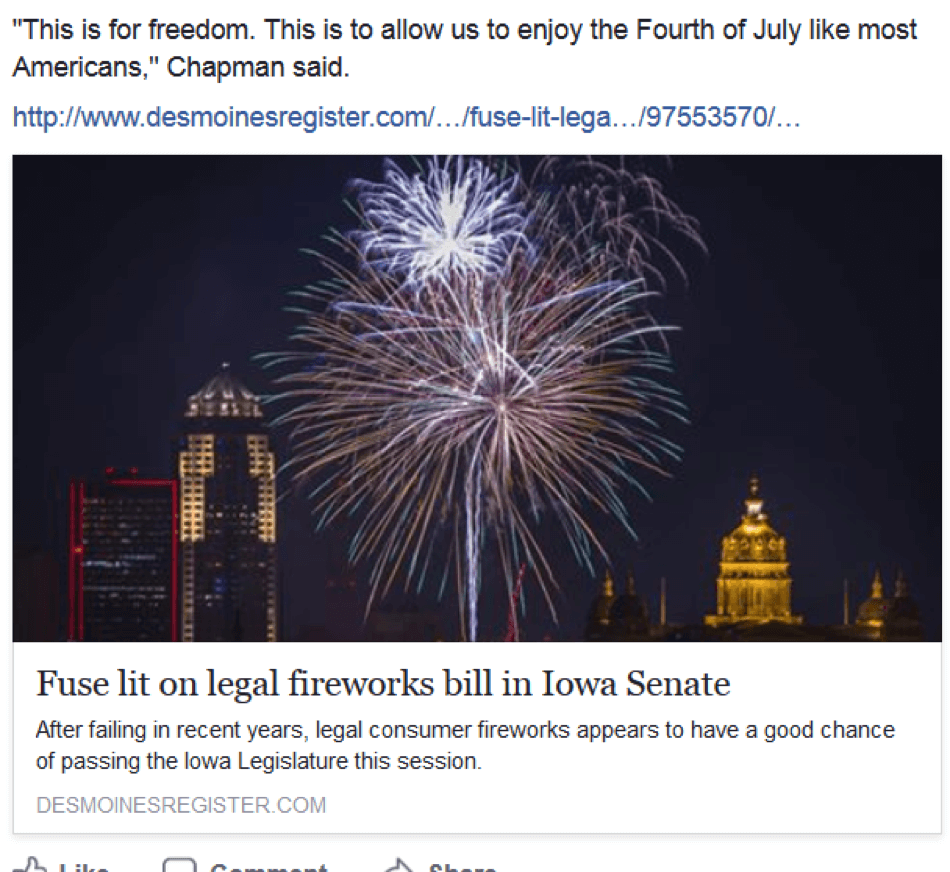950x872 pixels.
Task: Share this post
Action: click(441, 866)
